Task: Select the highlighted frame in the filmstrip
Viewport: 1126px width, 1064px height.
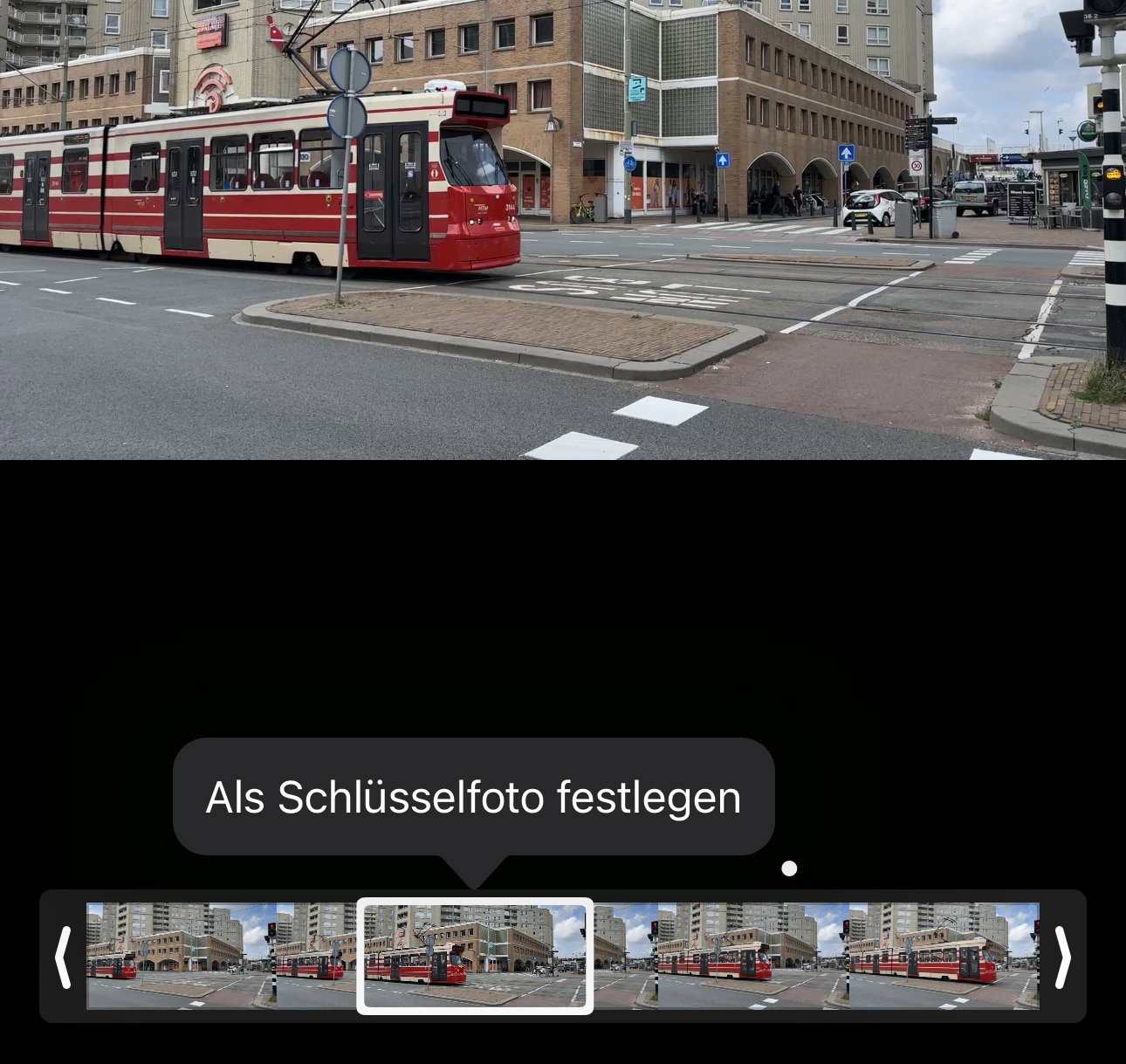Action: tap(475, 957)
